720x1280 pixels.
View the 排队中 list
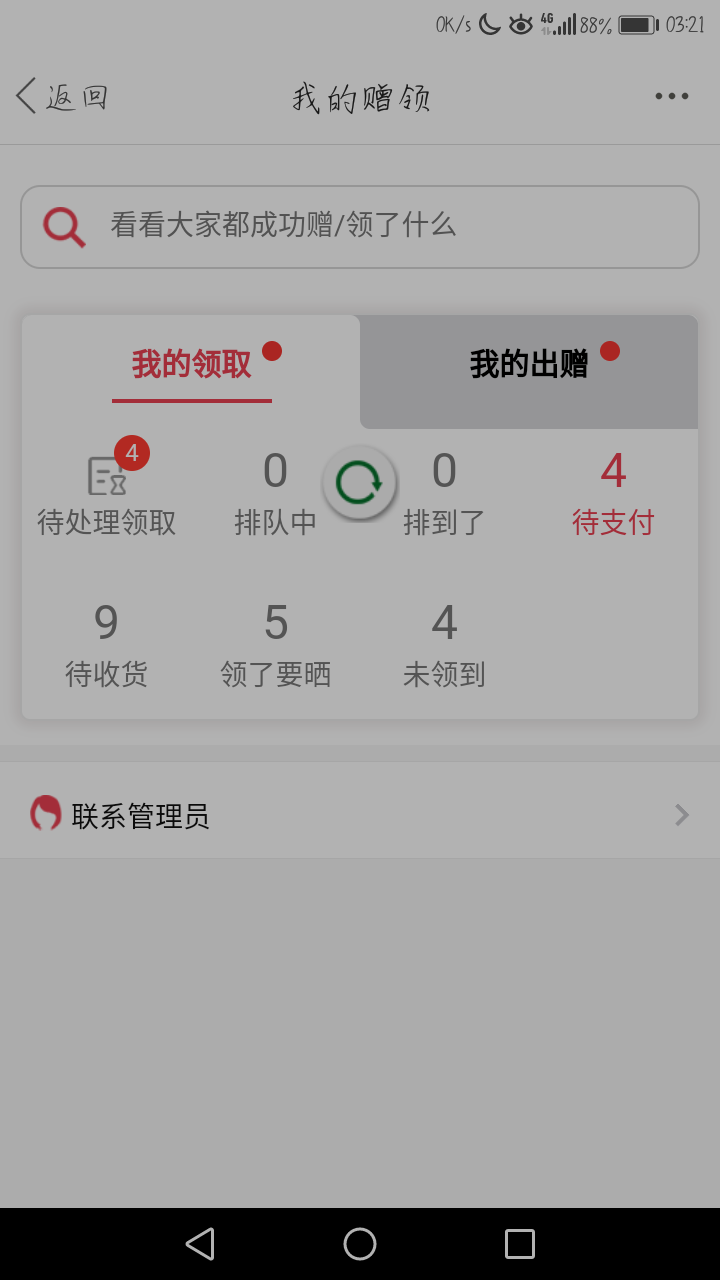tap(275, 494)
